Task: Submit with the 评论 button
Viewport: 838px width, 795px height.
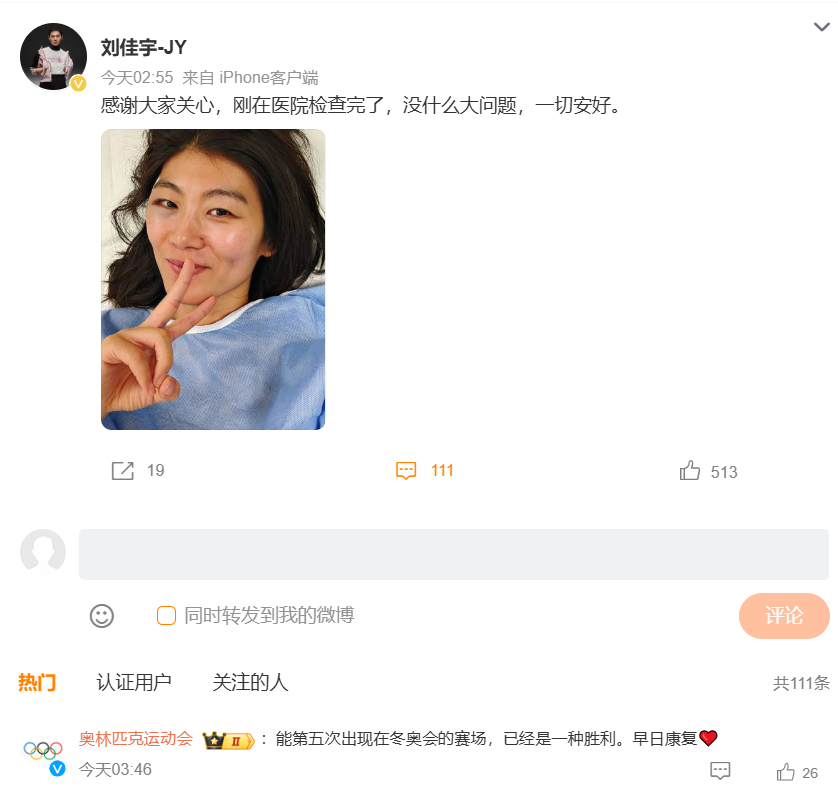Action: [x=783, y=616]
